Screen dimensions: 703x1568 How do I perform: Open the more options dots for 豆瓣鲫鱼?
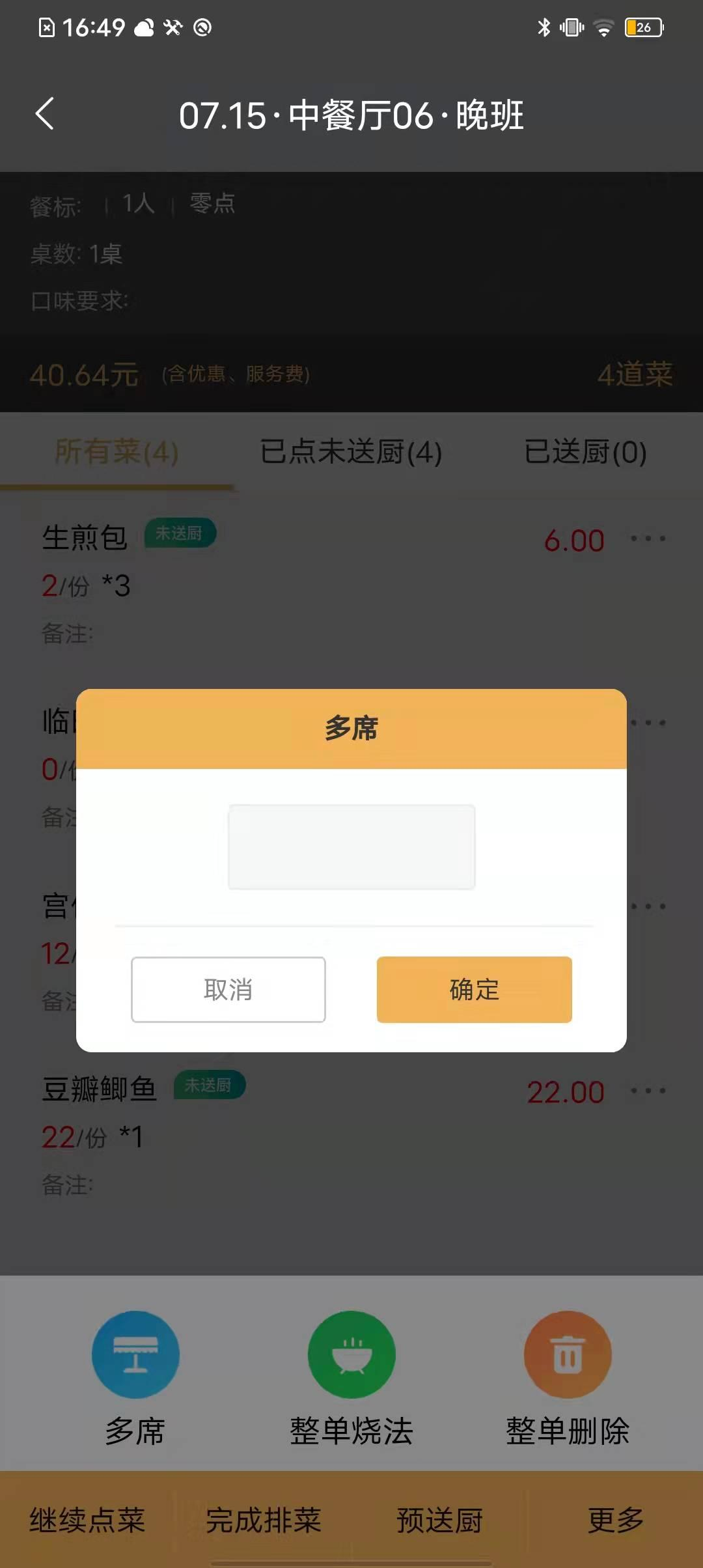click(x=648, y=1090)
